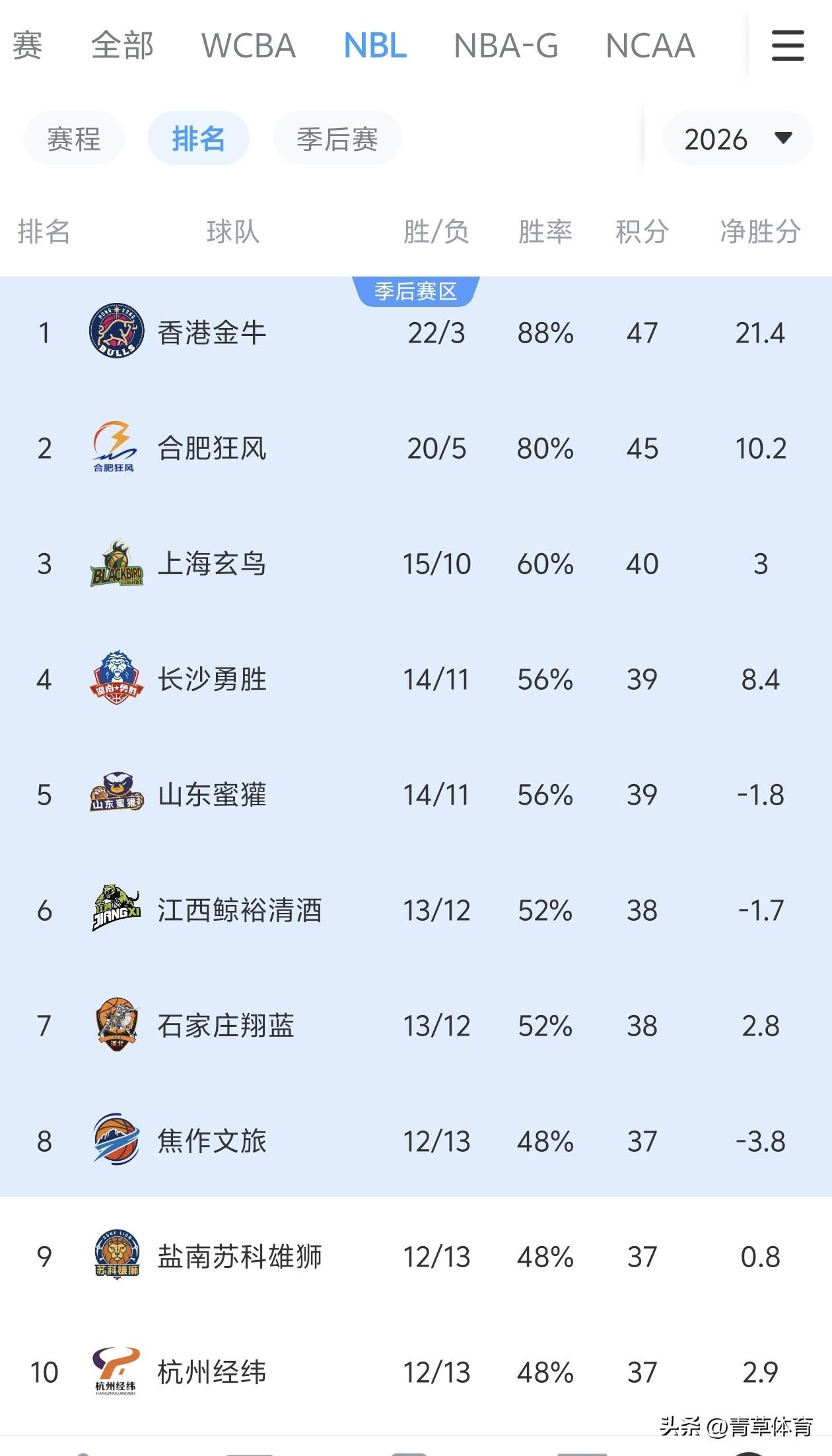The height and width of the screenshot is (1456, 832).
Task: Click the 排名 ranking button
Action: pyautogui.click(x=199, y=139)
